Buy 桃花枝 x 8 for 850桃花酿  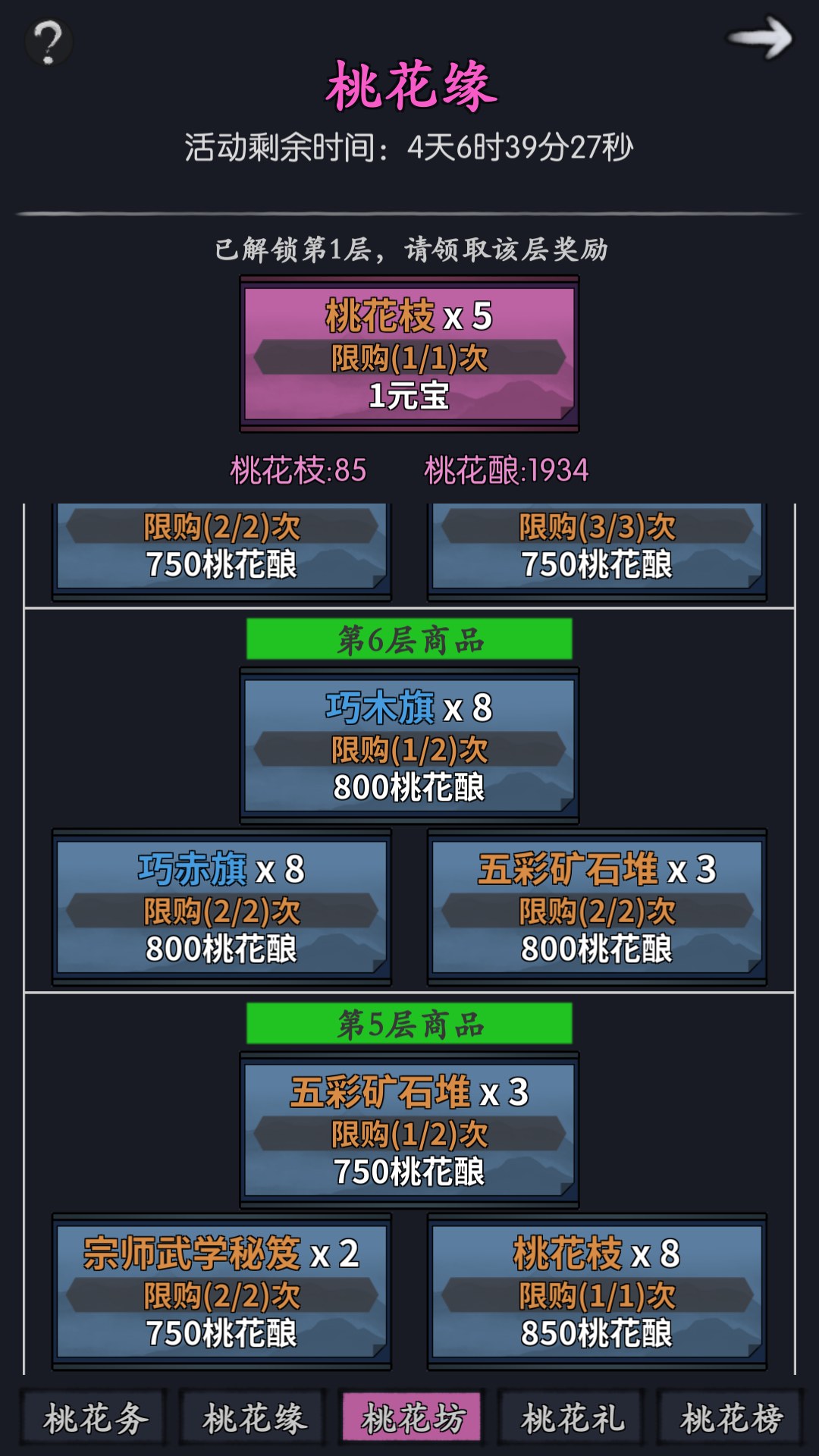tap(597, 1291)
